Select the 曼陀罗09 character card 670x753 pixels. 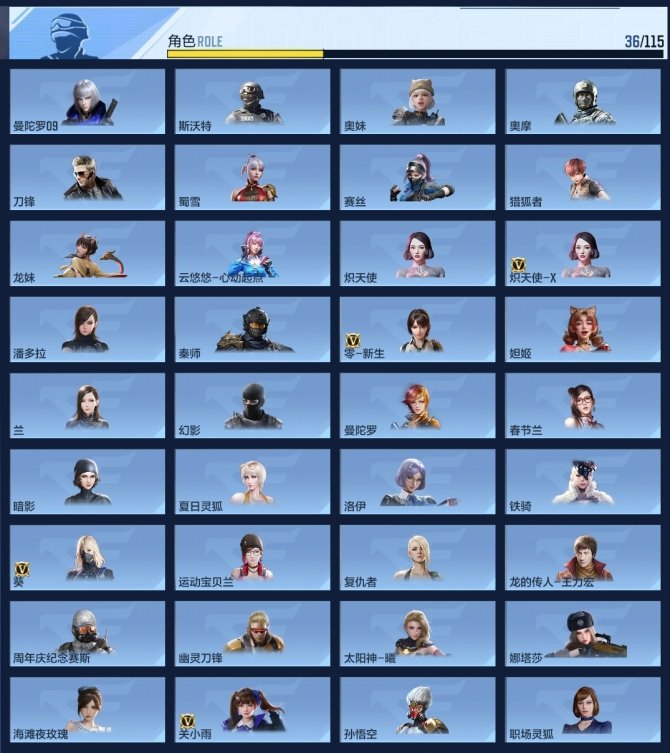(x=87, y=101)
